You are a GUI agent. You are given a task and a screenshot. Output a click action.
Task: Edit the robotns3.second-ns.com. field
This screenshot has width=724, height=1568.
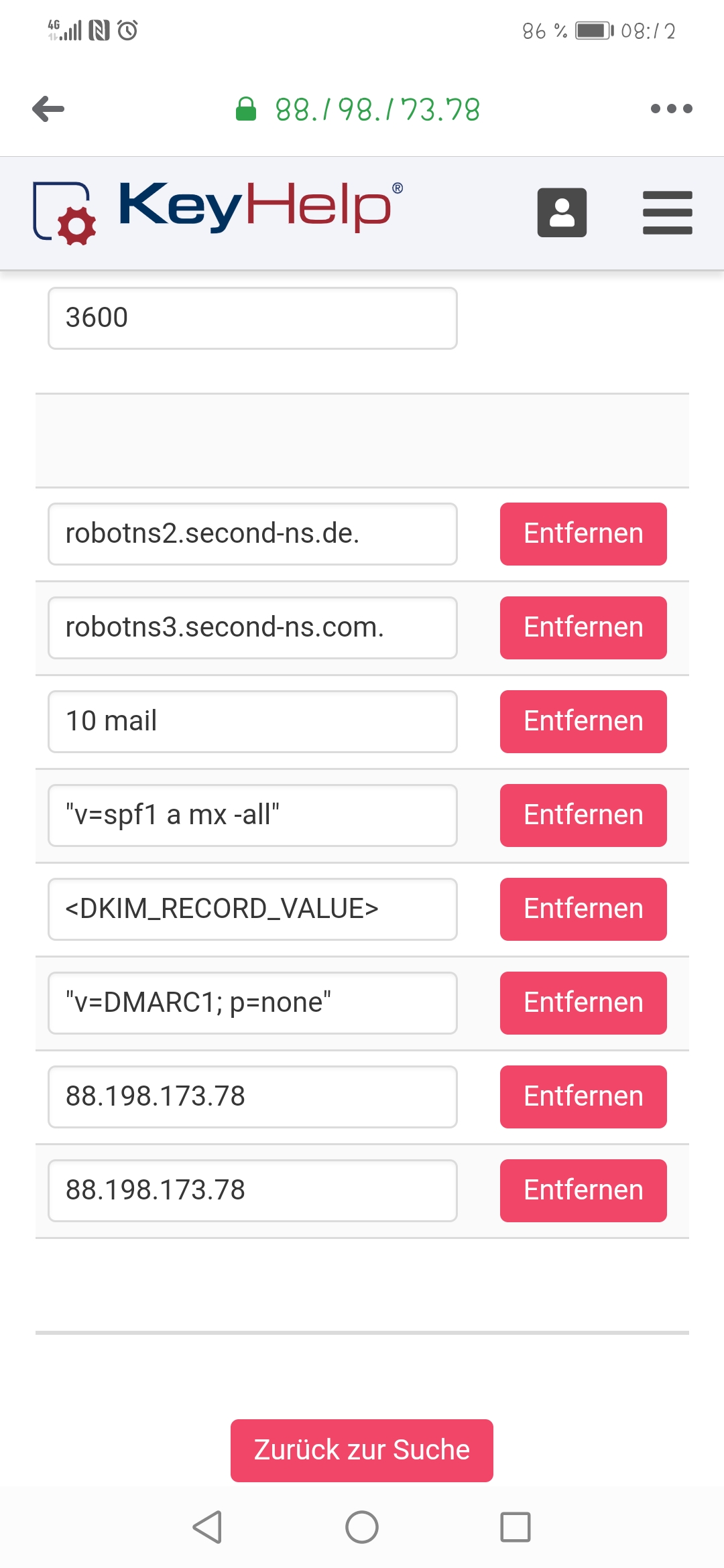coord(252,628)
